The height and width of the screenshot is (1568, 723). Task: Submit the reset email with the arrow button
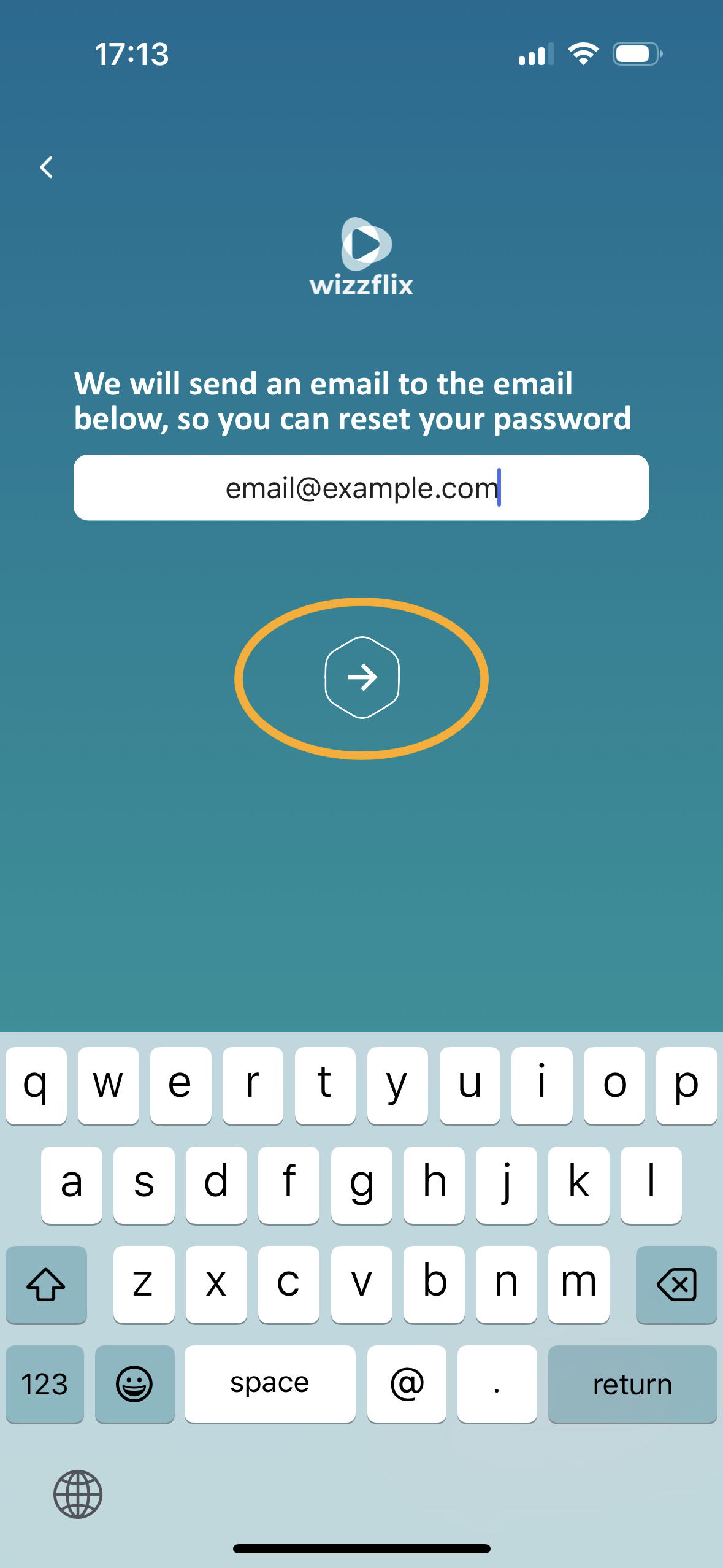pyautogui.click(x=362, y=677)
